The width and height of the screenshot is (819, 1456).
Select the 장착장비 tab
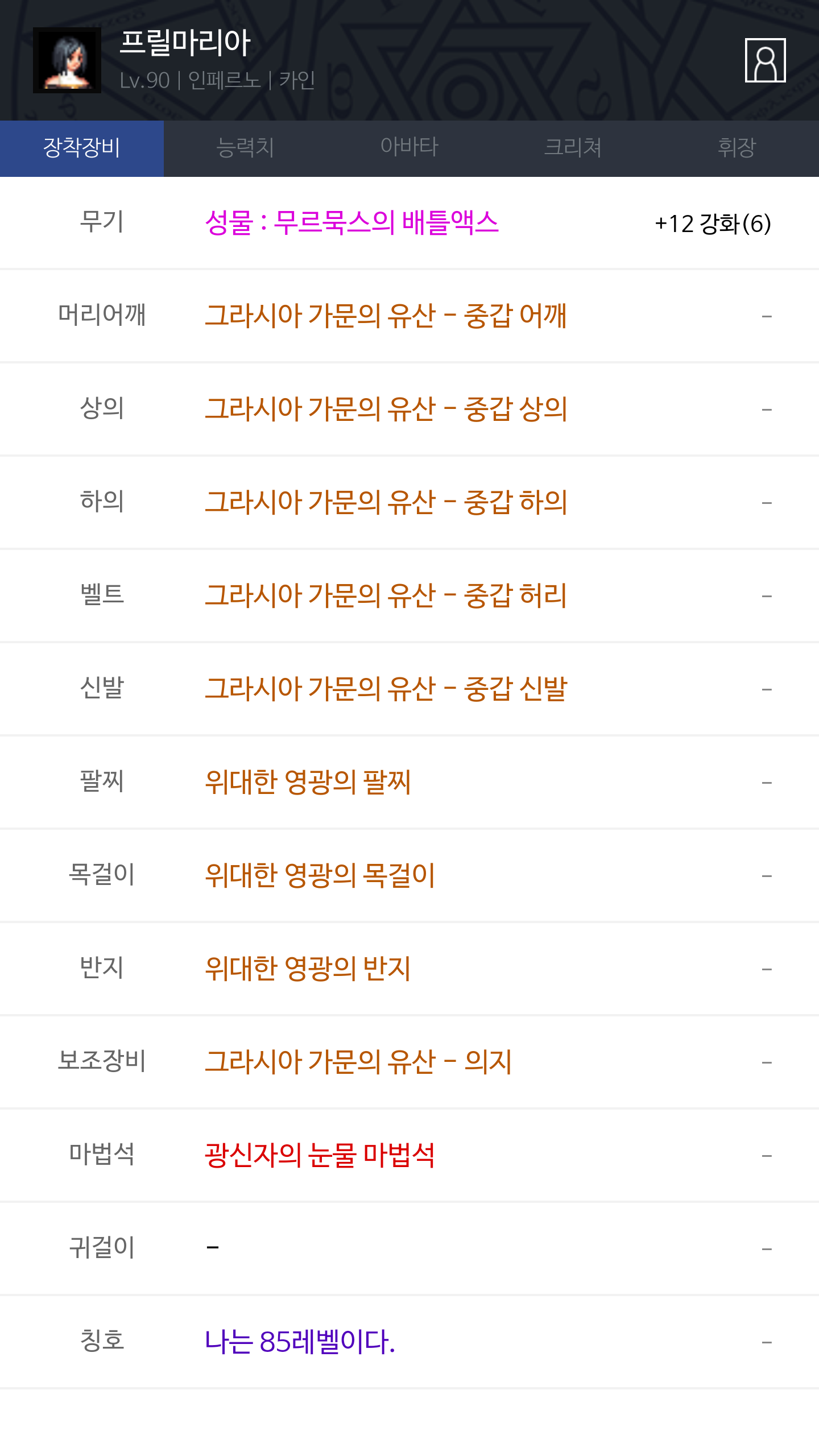pyautogui.click(x=82, y=148)
